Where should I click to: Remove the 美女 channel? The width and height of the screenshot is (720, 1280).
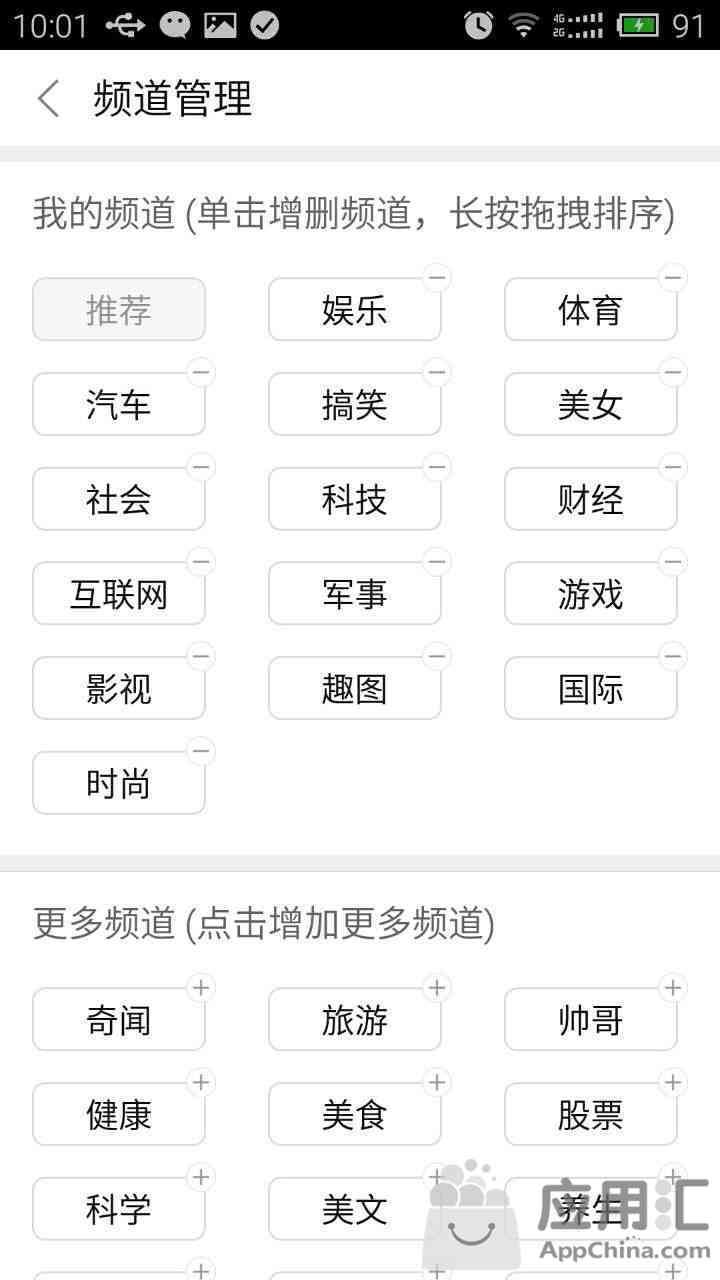[673, 373]
